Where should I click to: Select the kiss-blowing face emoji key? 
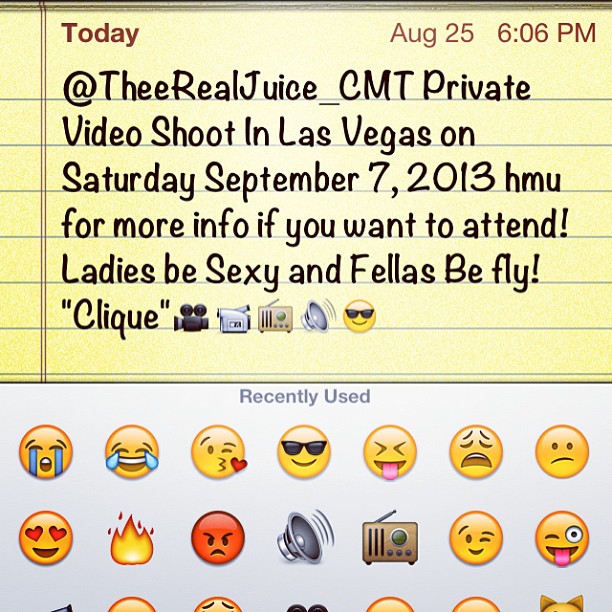pos(218,452)
